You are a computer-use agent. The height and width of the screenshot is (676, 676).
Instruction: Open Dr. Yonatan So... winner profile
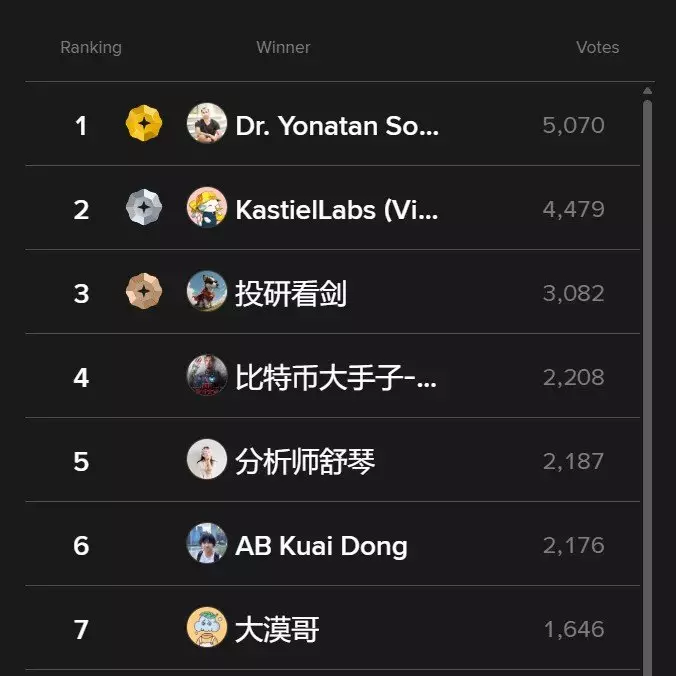coord(337,125)
